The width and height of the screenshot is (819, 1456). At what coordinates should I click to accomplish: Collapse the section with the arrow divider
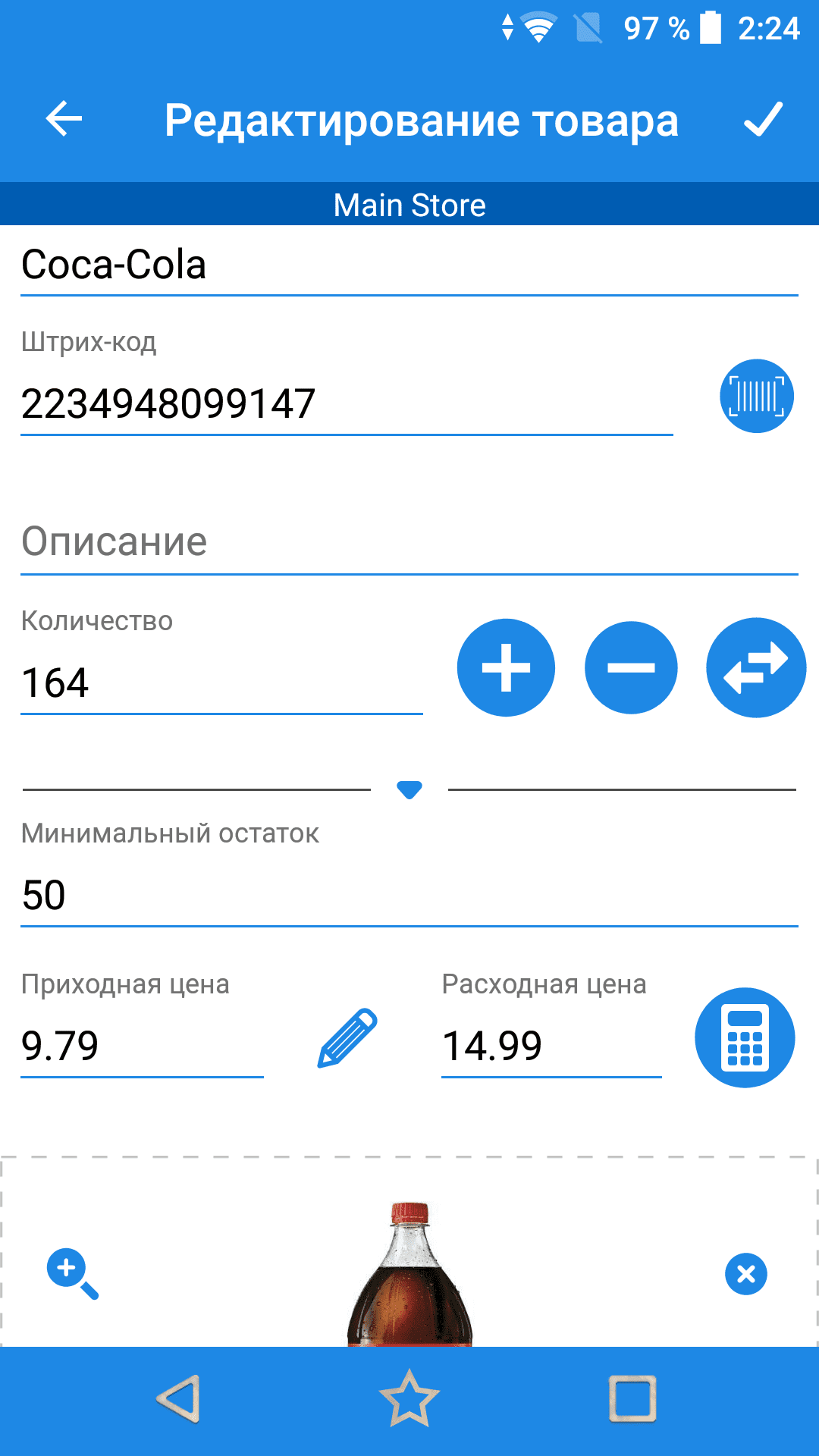[x=409, y=789]
